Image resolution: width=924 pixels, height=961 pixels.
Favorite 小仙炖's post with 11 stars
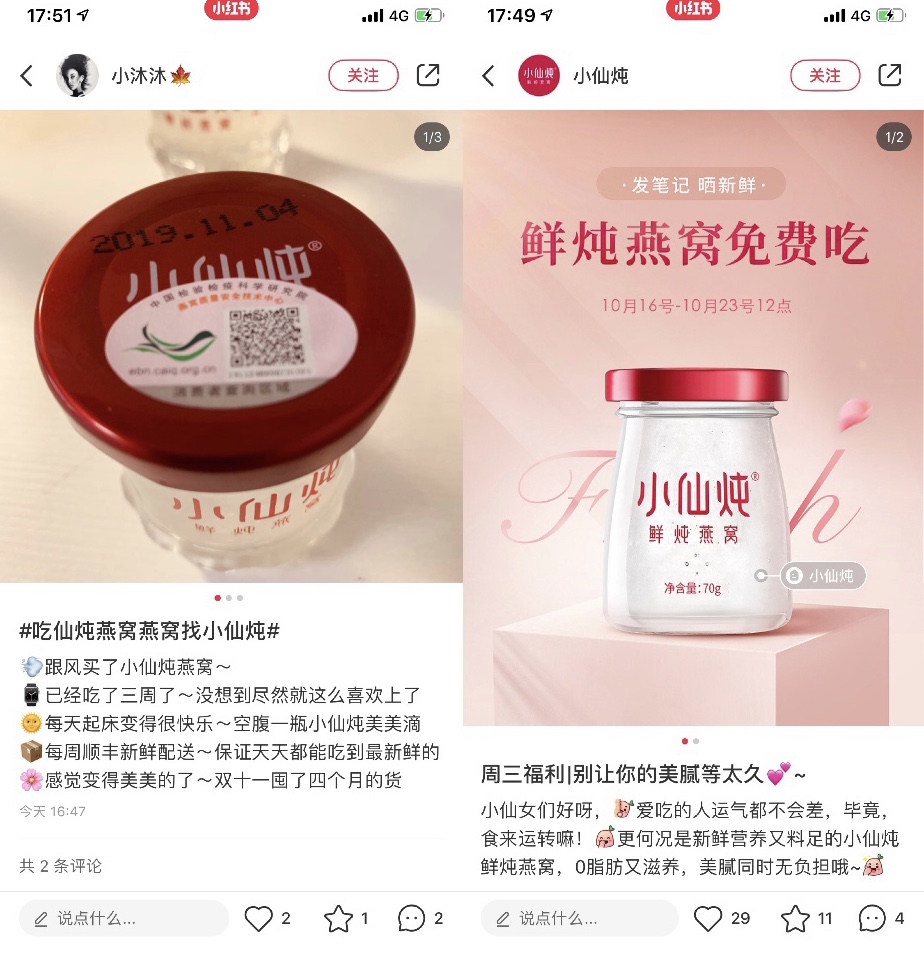pos(795,918)
